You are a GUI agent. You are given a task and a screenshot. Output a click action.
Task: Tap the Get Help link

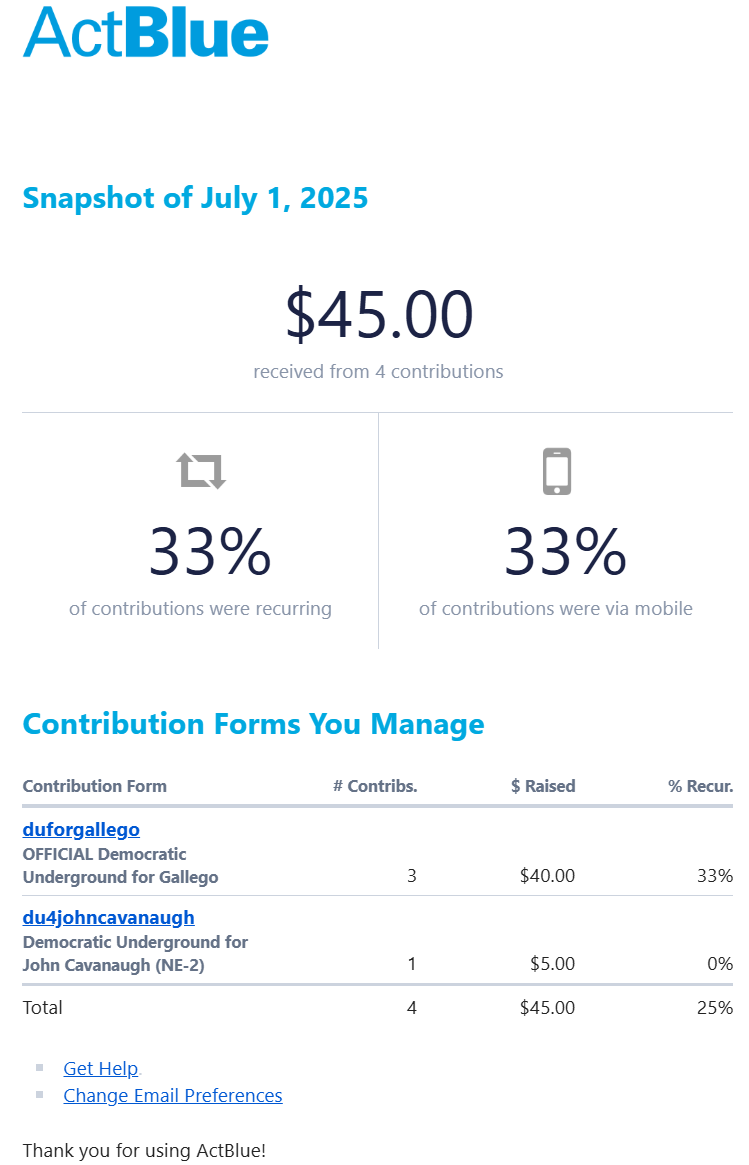click(100, 1068)
